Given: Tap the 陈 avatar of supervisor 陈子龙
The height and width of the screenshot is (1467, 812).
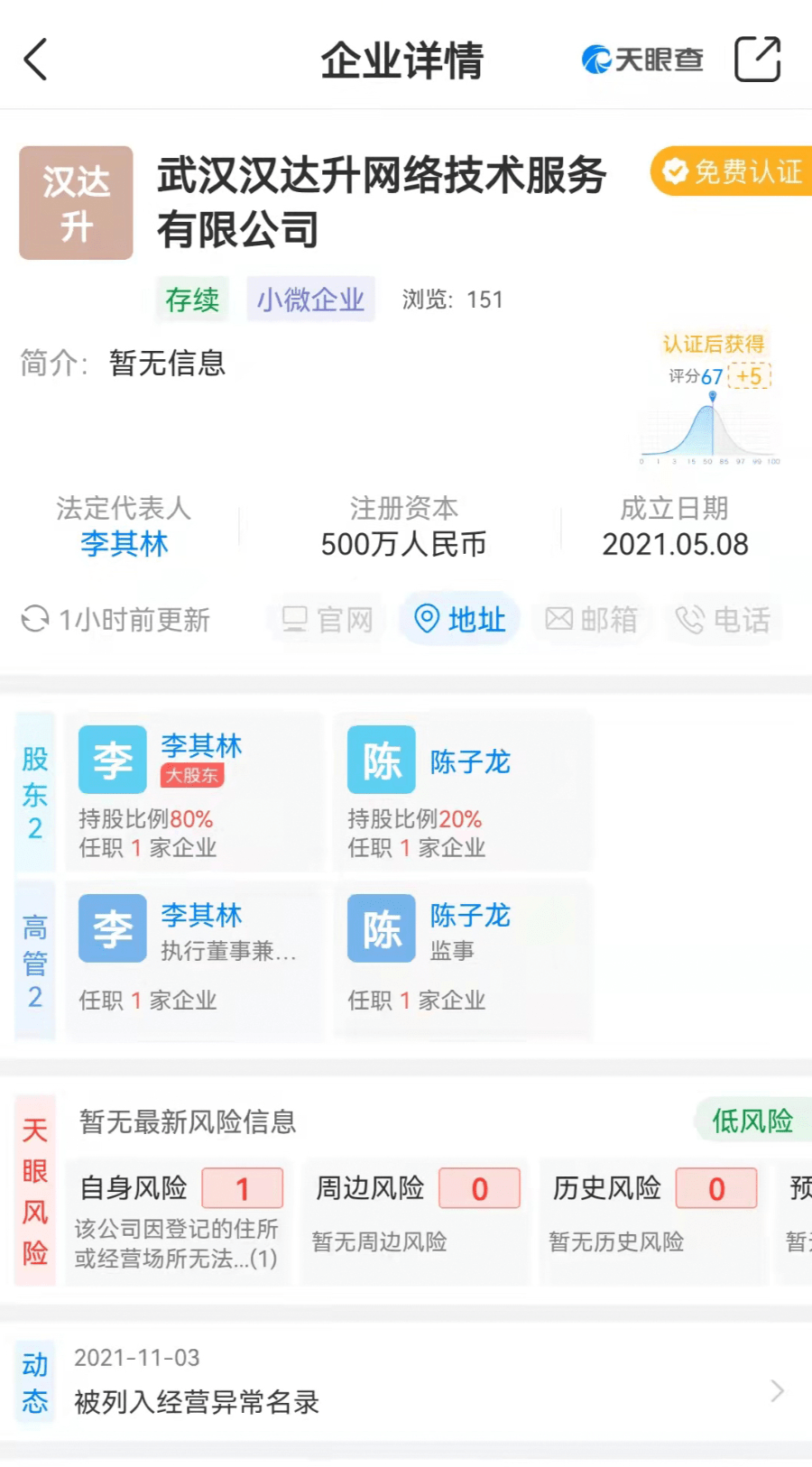Looking at the screenshot, I should click(x=380, y=927).
